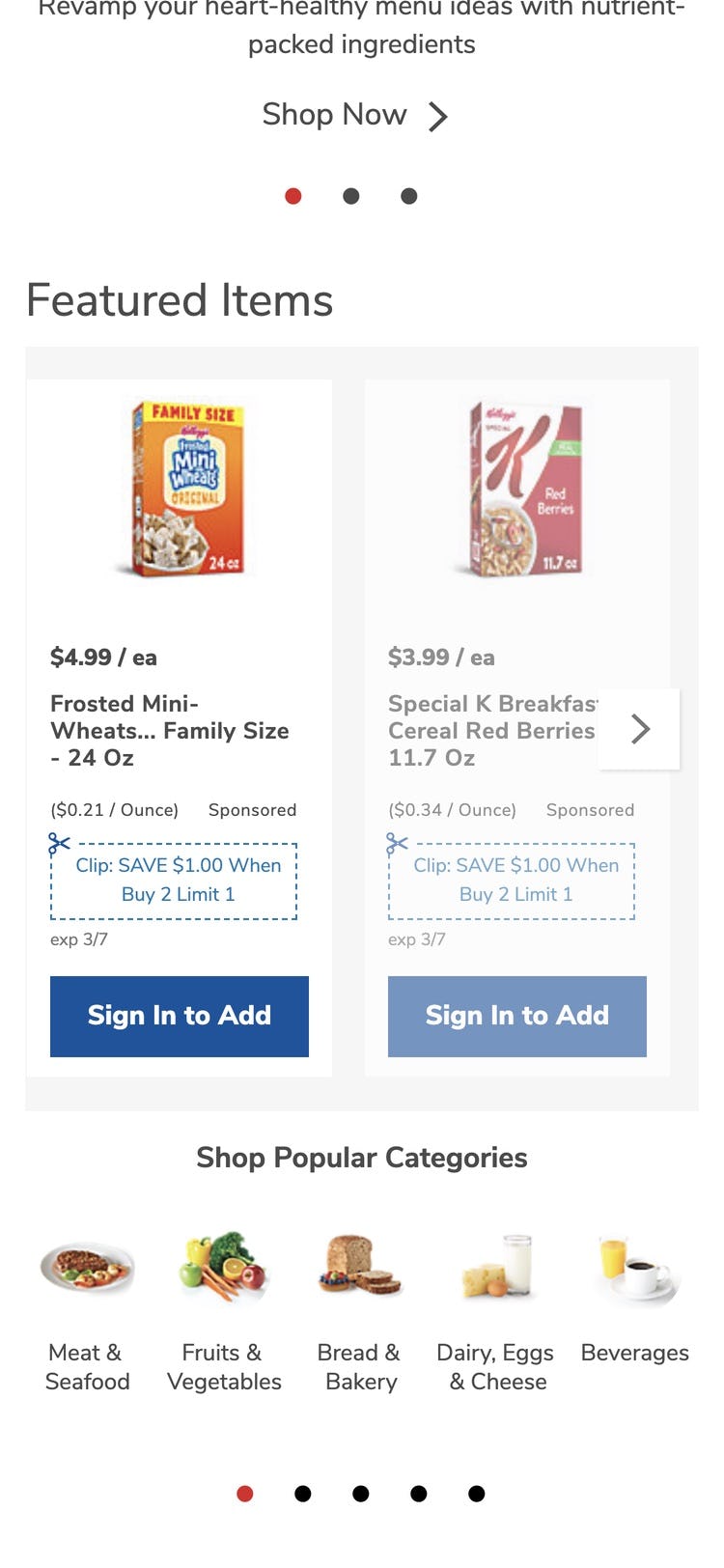Browse the Fruits & Vegetables category
Viewport: 724px width, 1568px height.
tap(224, 1308)
